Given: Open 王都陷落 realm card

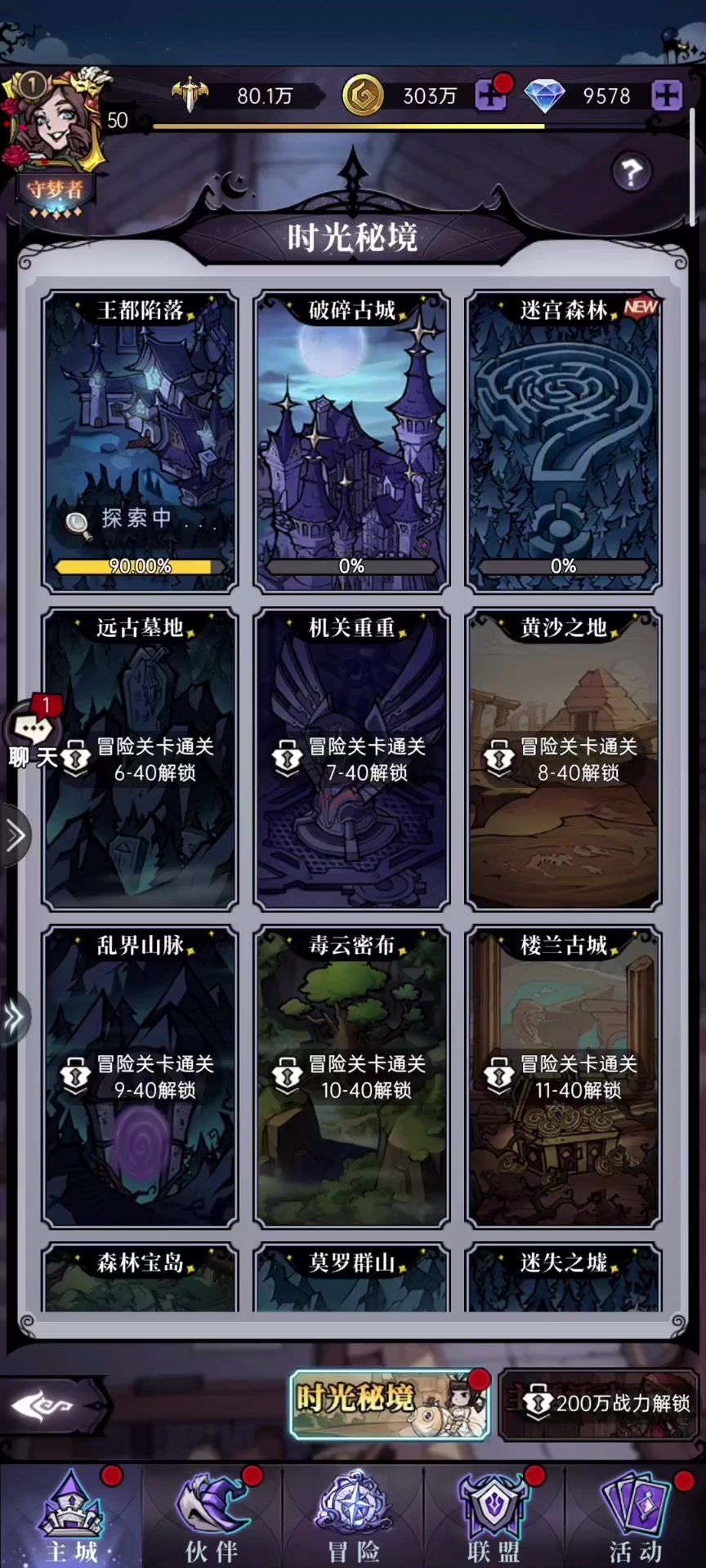Looking at the screenshot, I should tap(140, 441).
